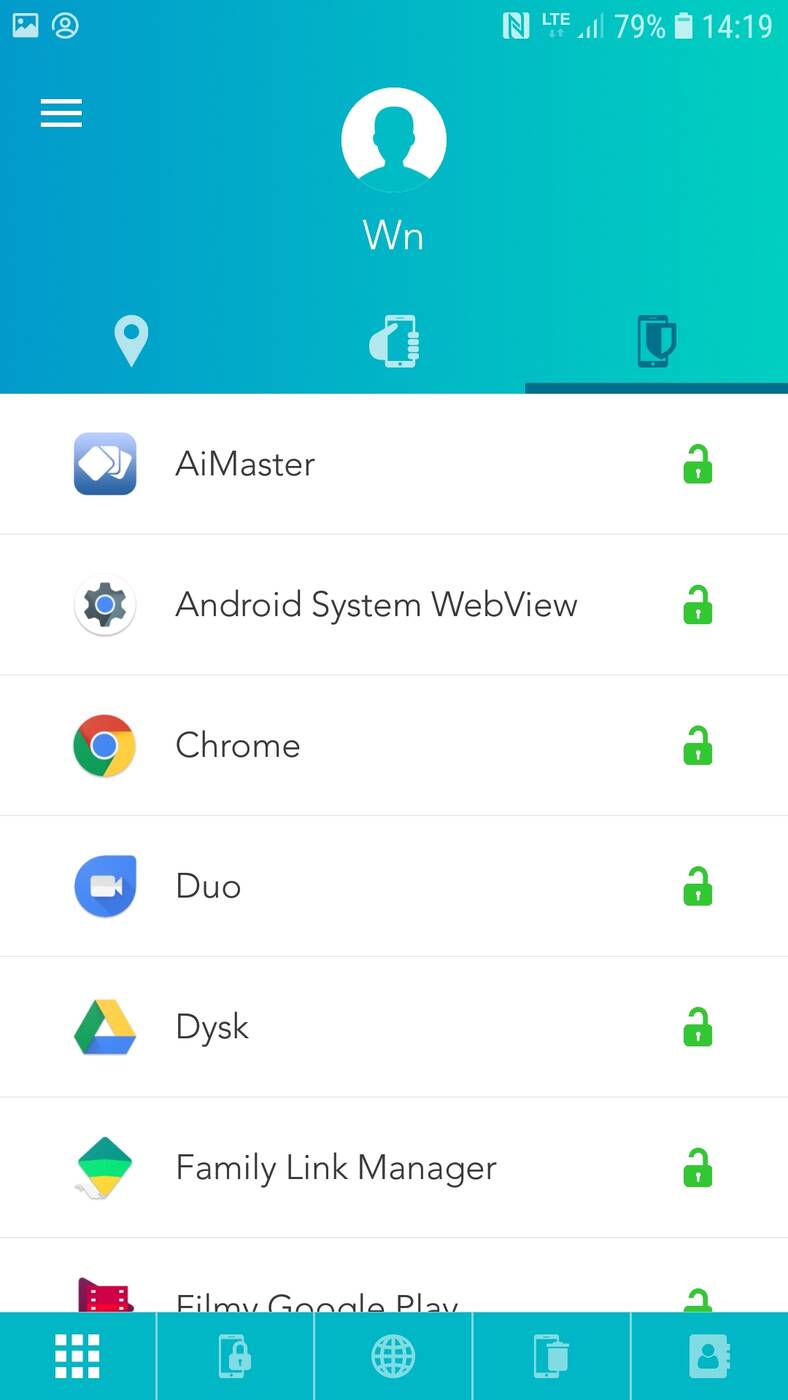The width and height of the screenshot is (788, 1400).
Task: Open the web globe bottom tab
Action: (393, 1357)
